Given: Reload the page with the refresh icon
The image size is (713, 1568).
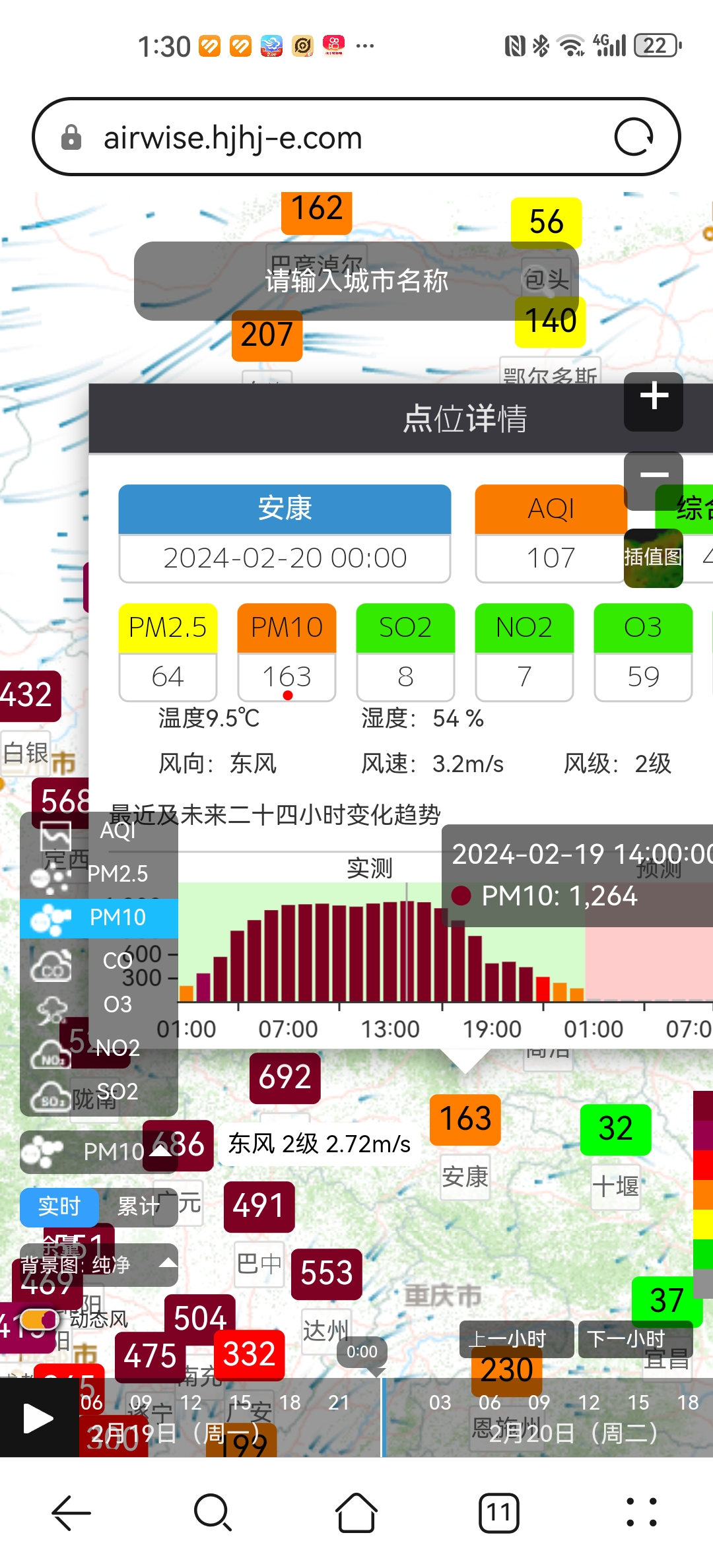Looking at the screenshot, I should click(x=634, y=137).
